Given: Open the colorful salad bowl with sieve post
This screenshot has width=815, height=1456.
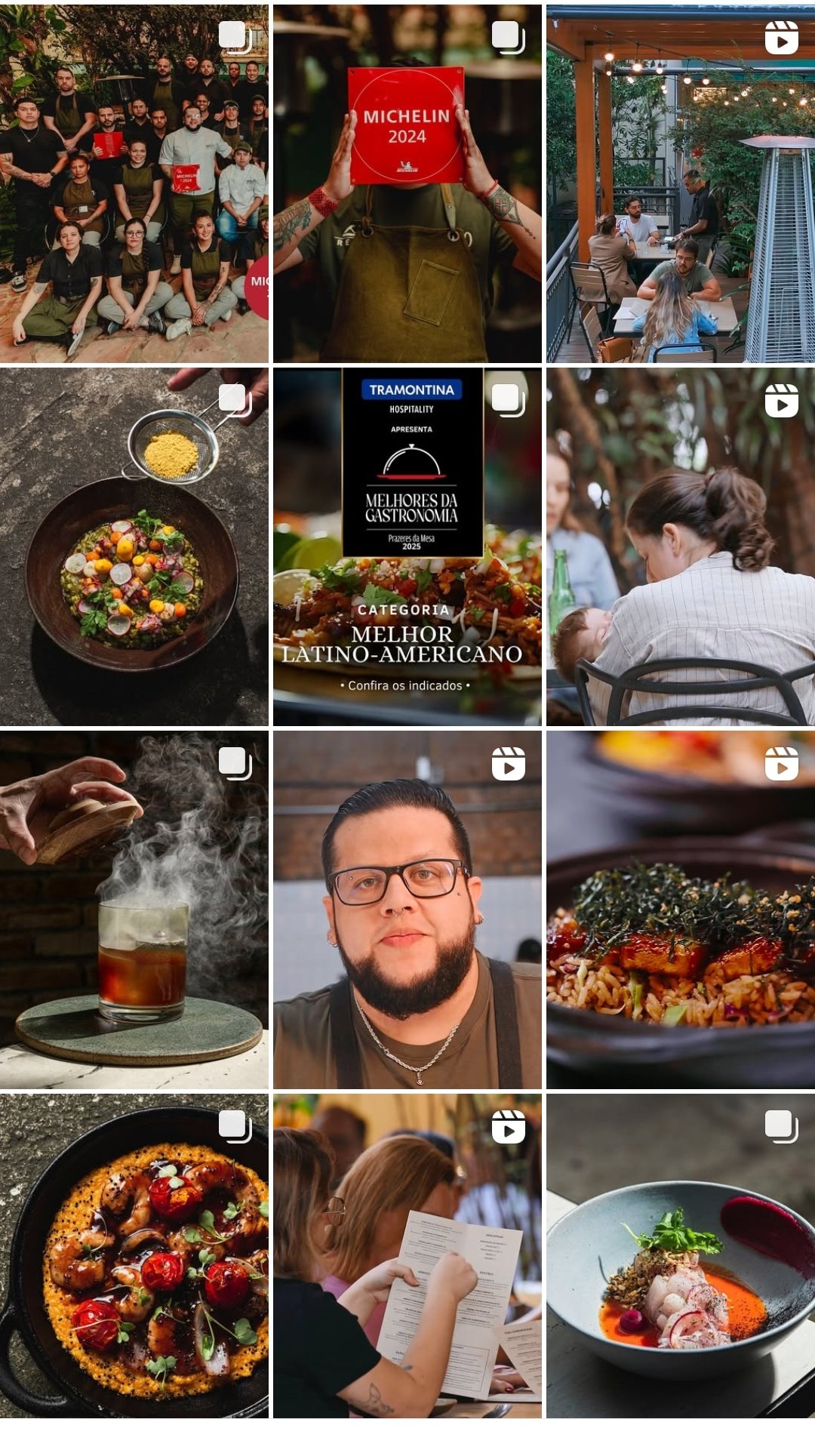Looking at the screenshot, I should tap(134, 546).
